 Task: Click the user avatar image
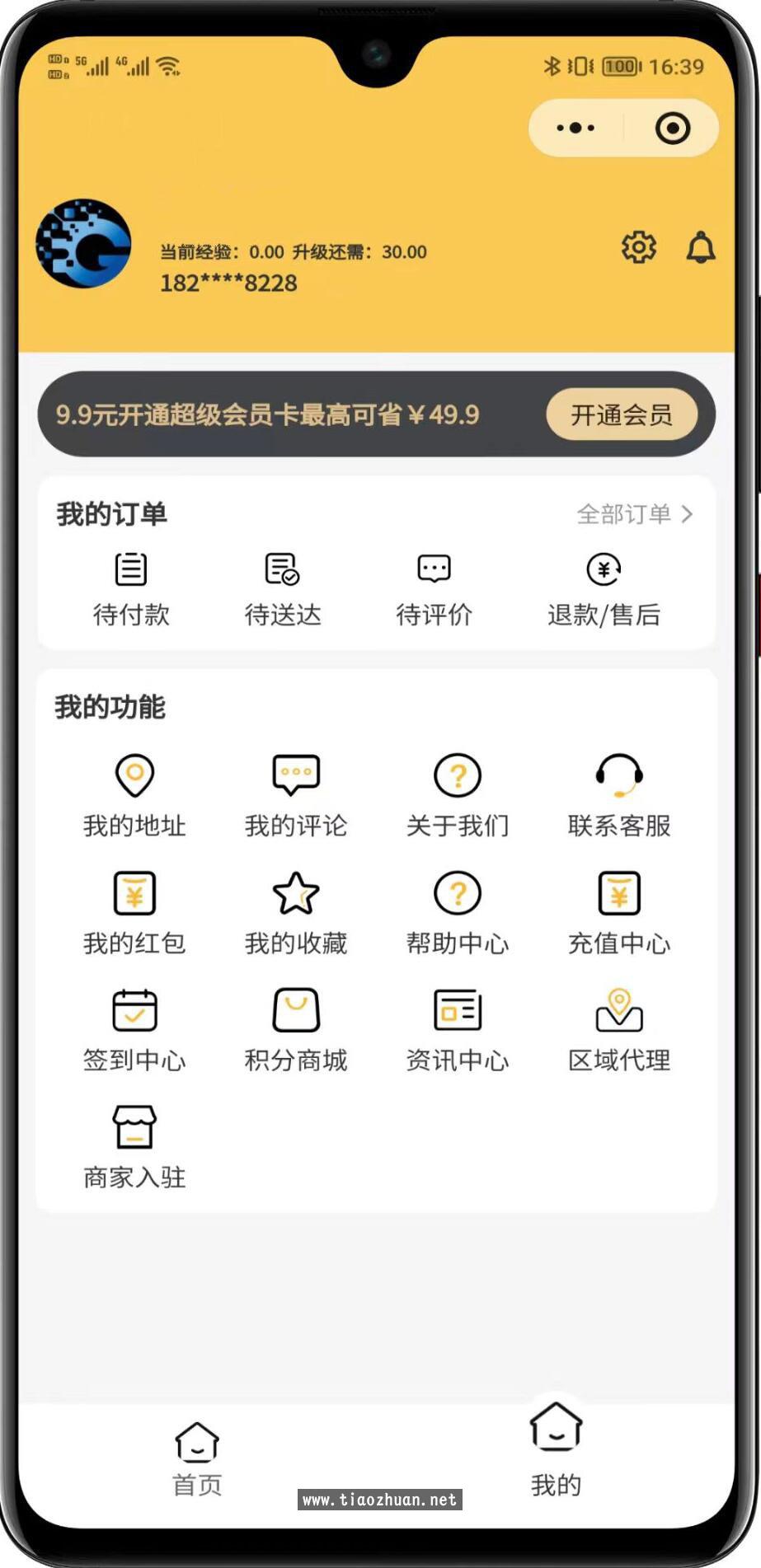82,244
